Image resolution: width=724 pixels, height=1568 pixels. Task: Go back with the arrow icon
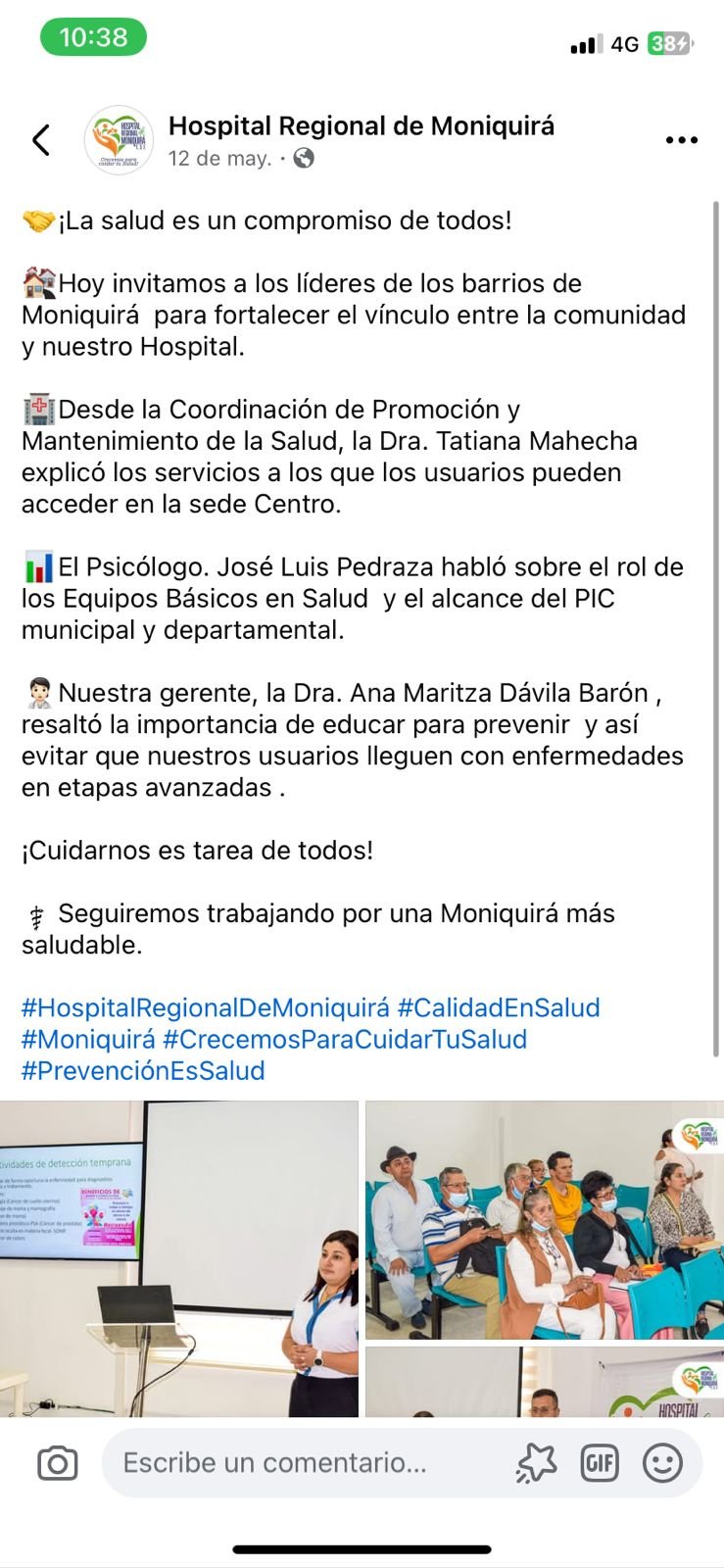pyautogui.click(x=41, y=140)
